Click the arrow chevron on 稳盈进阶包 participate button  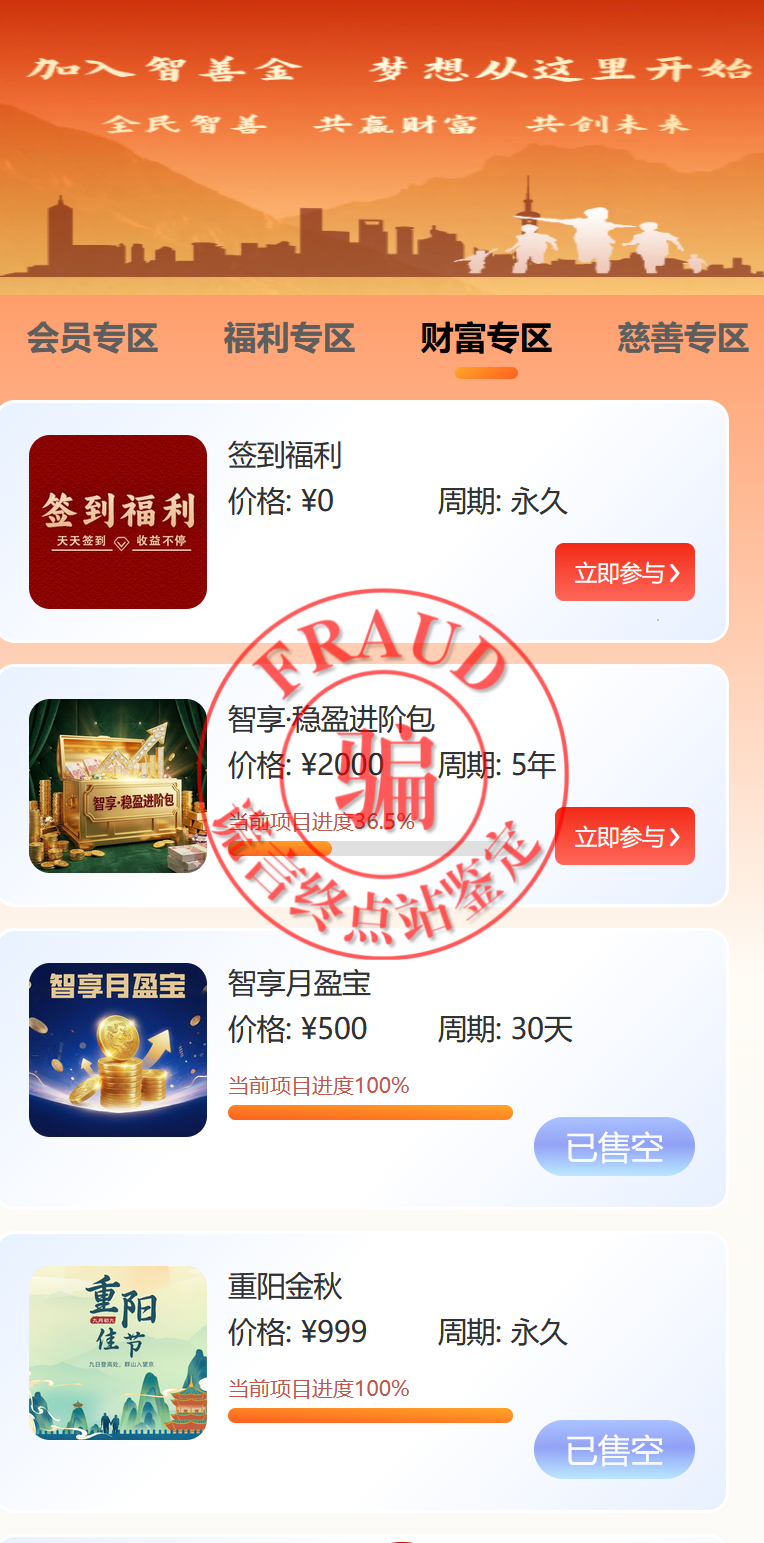point(677,836)
